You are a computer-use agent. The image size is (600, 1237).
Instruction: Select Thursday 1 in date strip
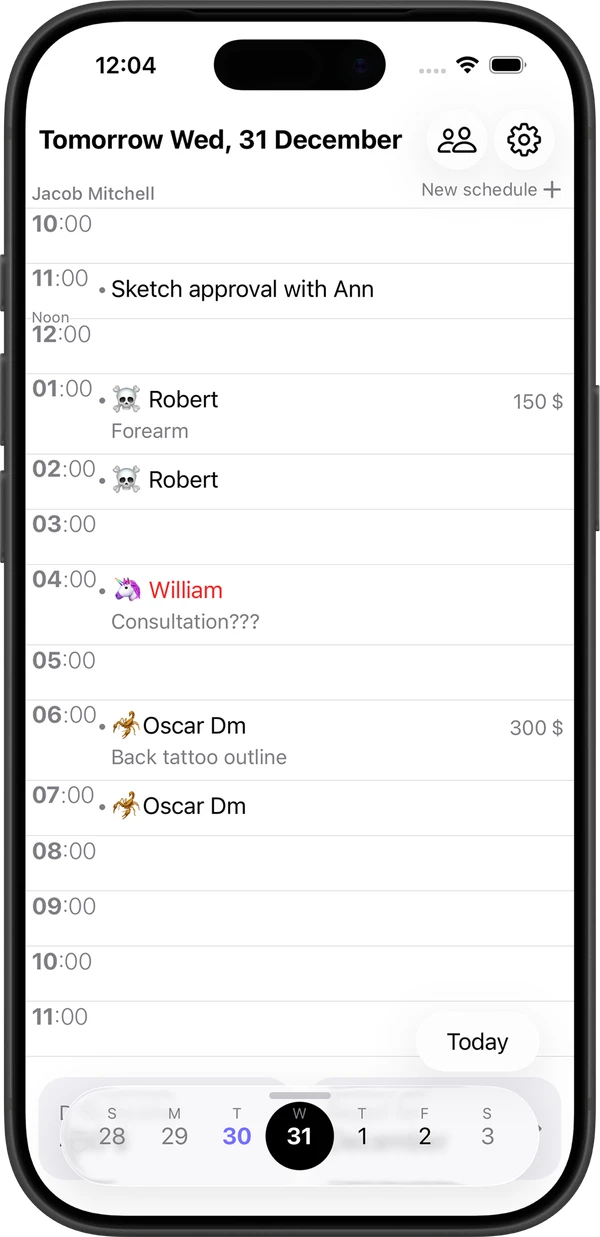(x=362, y=1128)
